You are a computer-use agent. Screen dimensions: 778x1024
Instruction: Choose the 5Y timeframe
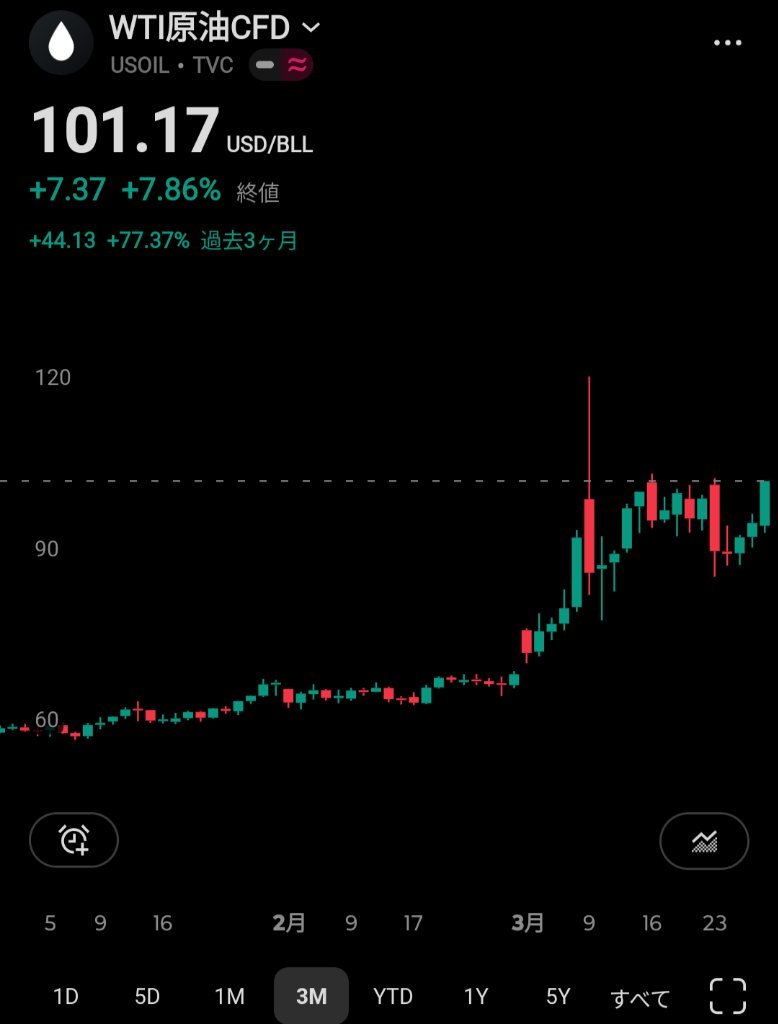pyautogui.click(x=558, y=996)
